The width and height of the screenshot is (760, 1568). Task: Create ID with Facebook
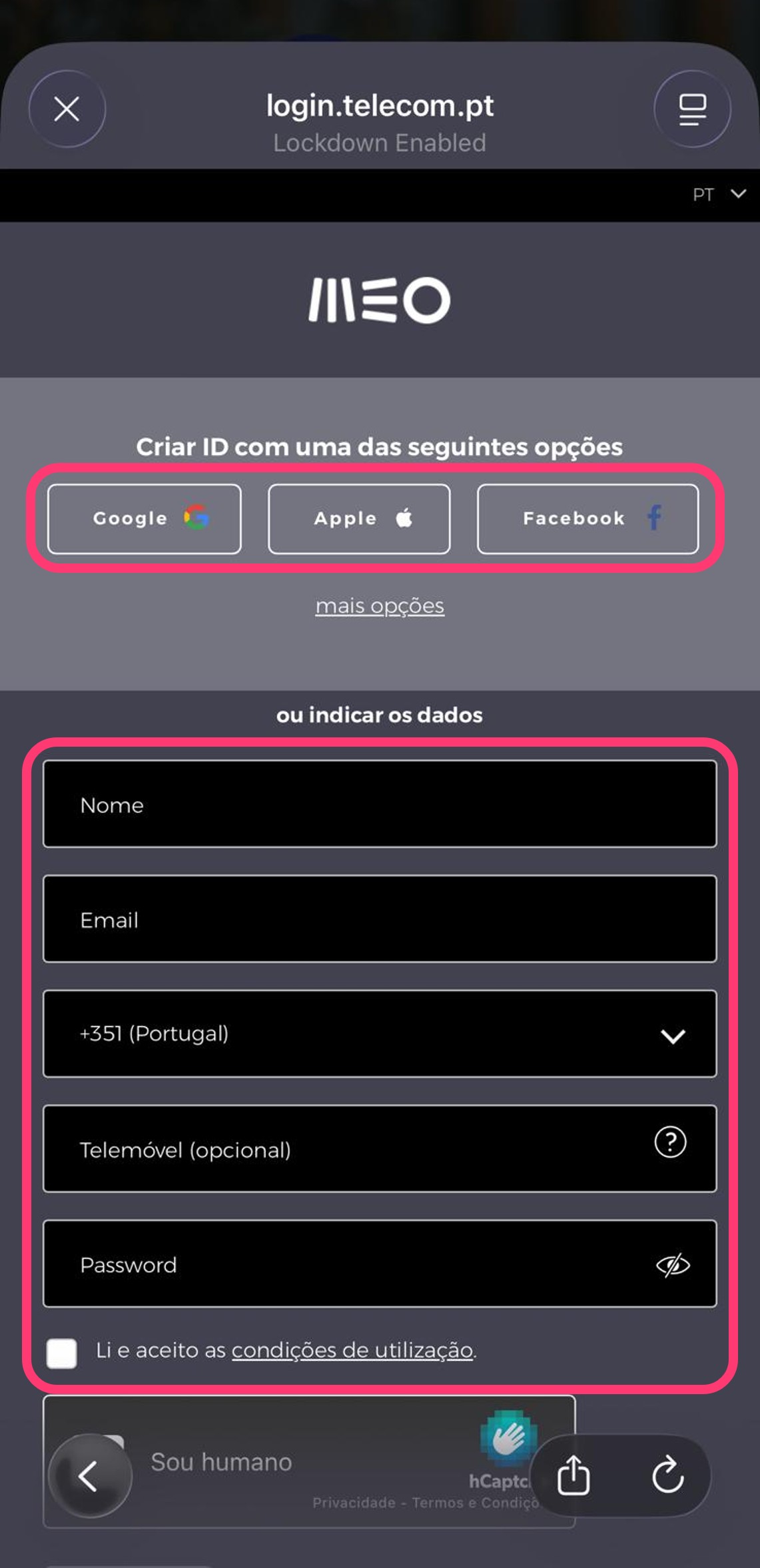(588, 519)
